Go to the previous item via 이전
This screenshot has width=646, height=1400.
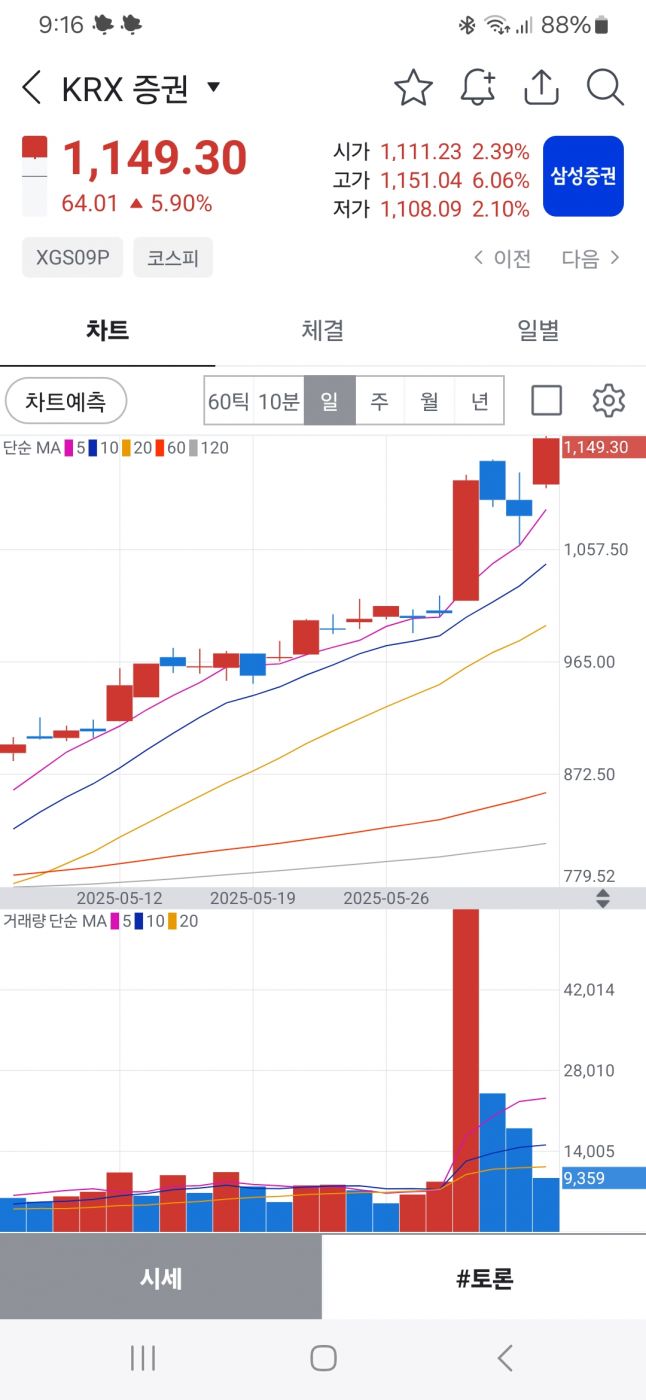pyautogui.click(x=502, y=259)
